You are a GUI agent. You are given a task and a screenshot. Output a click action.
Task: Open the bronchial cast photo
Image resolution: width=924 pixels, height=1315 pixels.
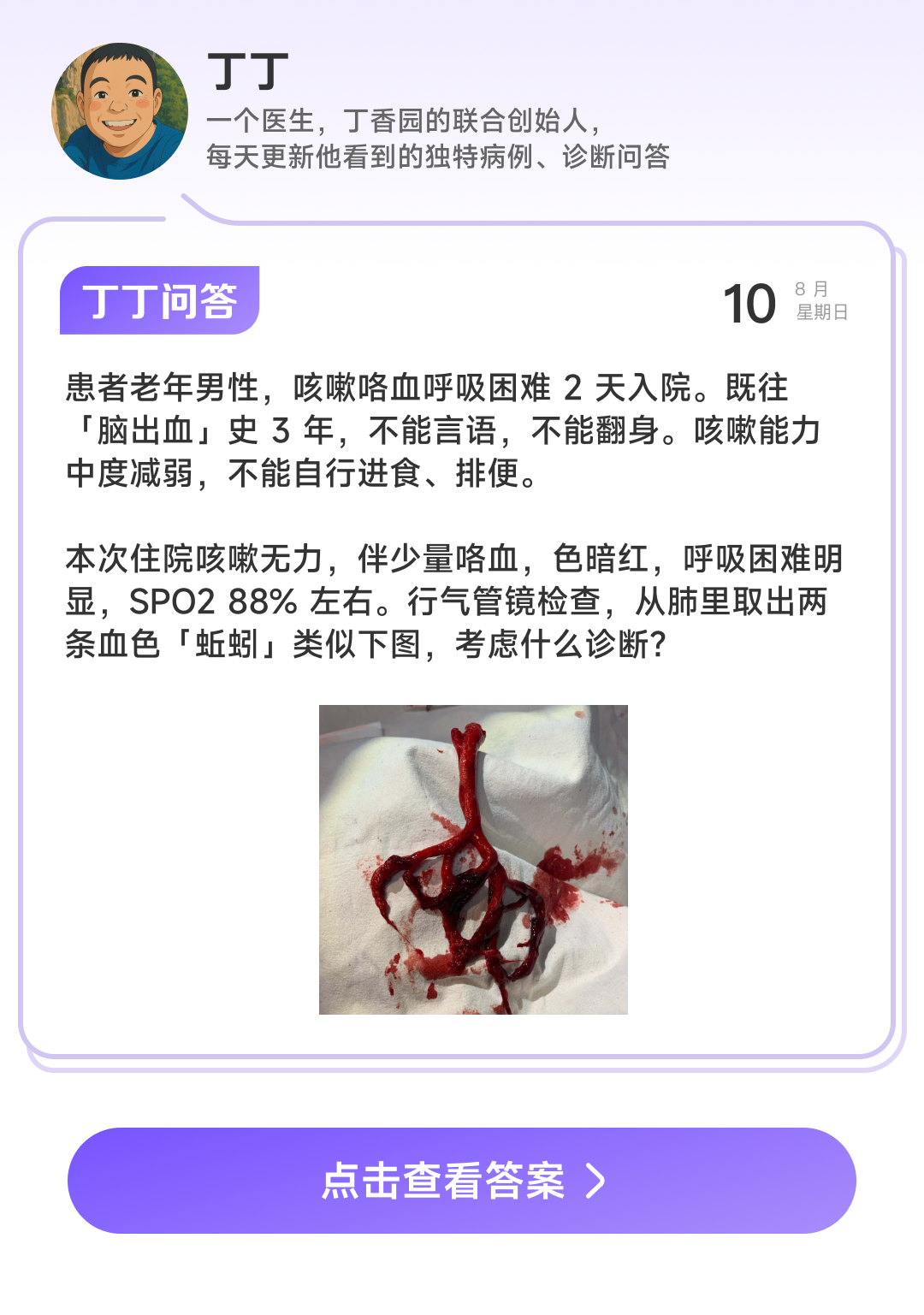(x=473, y=860)
